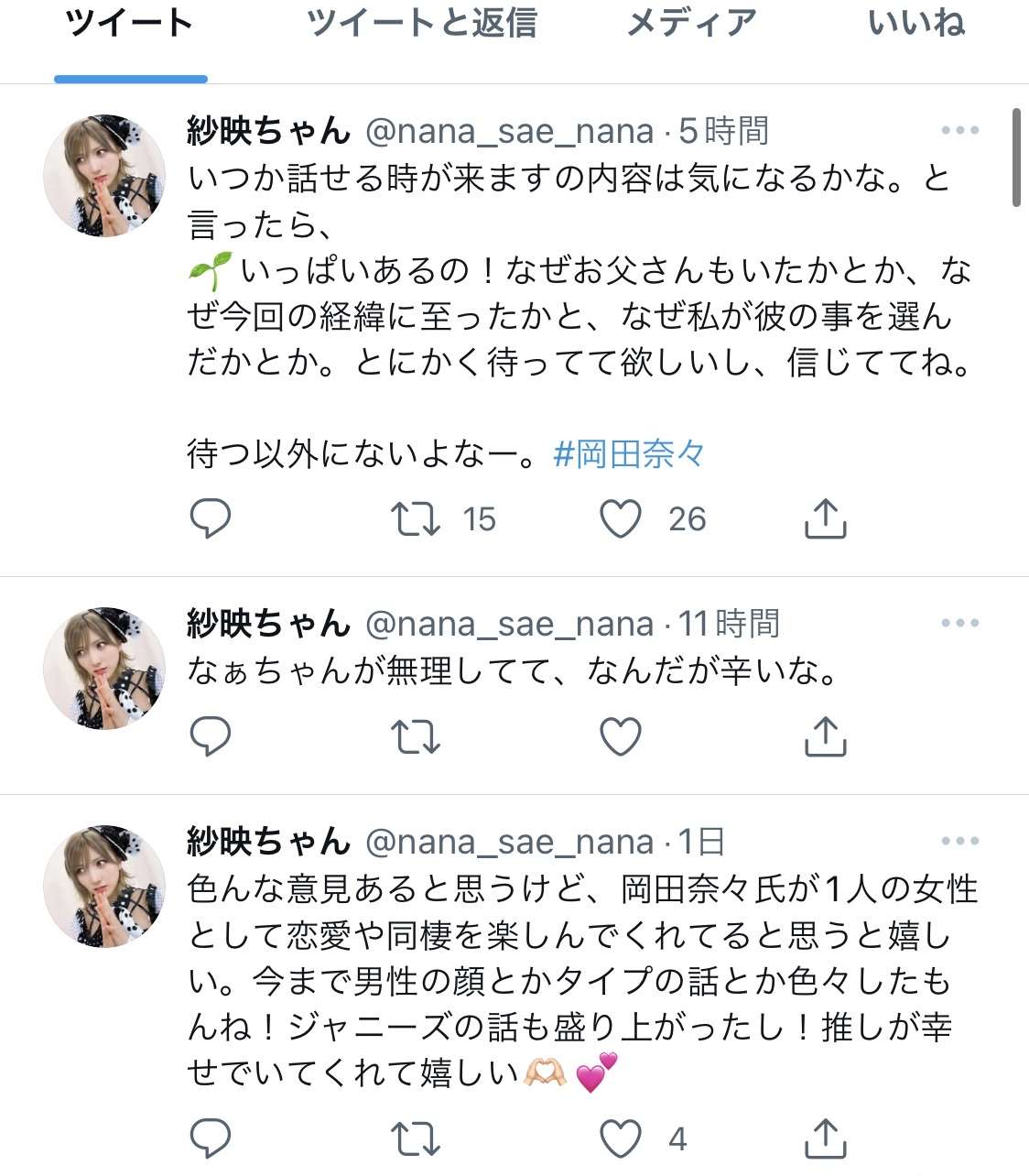The width and height of the screenshot is (1029, 1176).
Task: Open 紗映ちゃん's avatar on the 5時間 tweet
Action: 104,176
